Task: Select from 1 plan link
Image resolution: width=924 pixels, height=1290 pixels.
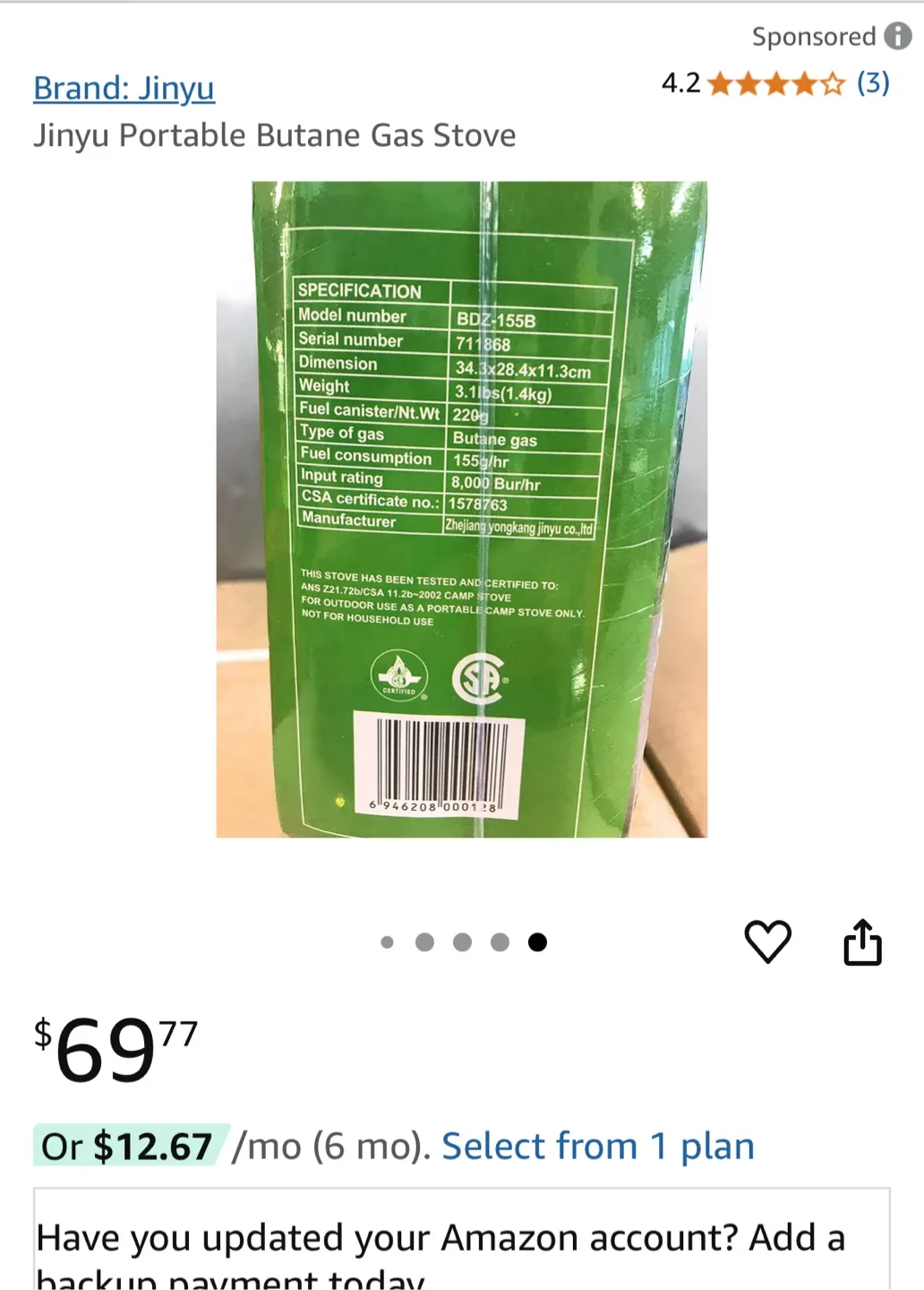Action: tap(597, 1146)
